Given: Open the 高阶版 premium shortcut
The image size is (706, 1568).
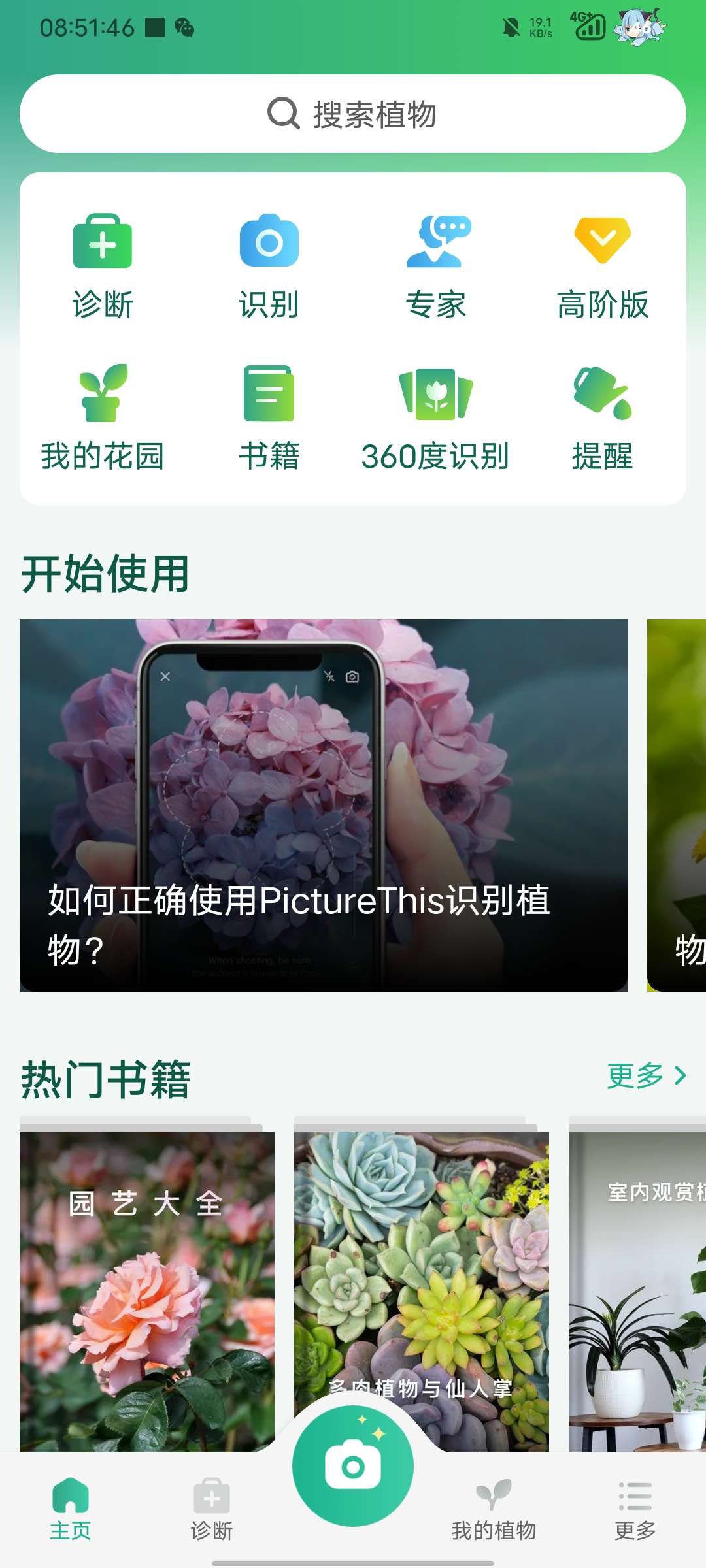Looking at the screenshot, I should [602, 265].
